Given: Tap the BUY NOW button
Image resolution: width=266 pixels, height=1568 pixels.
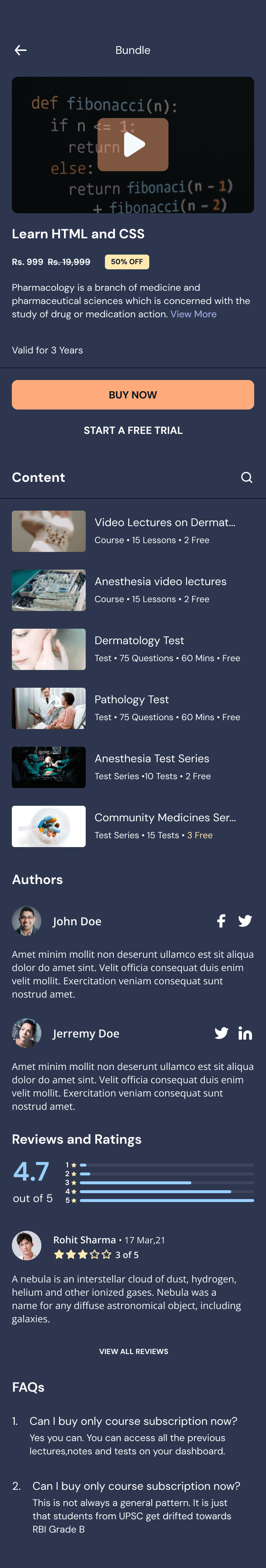Looking at the screenshot, I should point(133,395).
